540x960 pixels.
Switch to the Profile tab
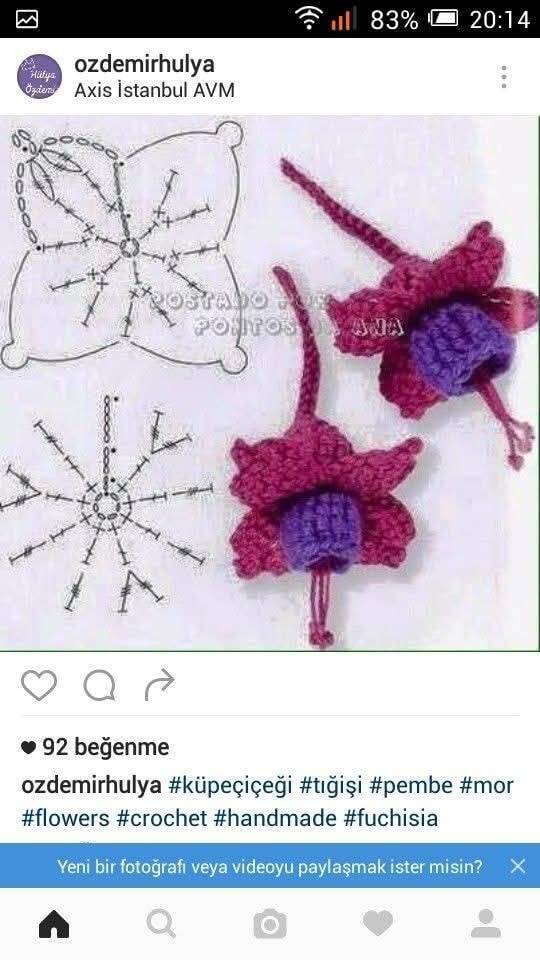click(x=486, y=924)
